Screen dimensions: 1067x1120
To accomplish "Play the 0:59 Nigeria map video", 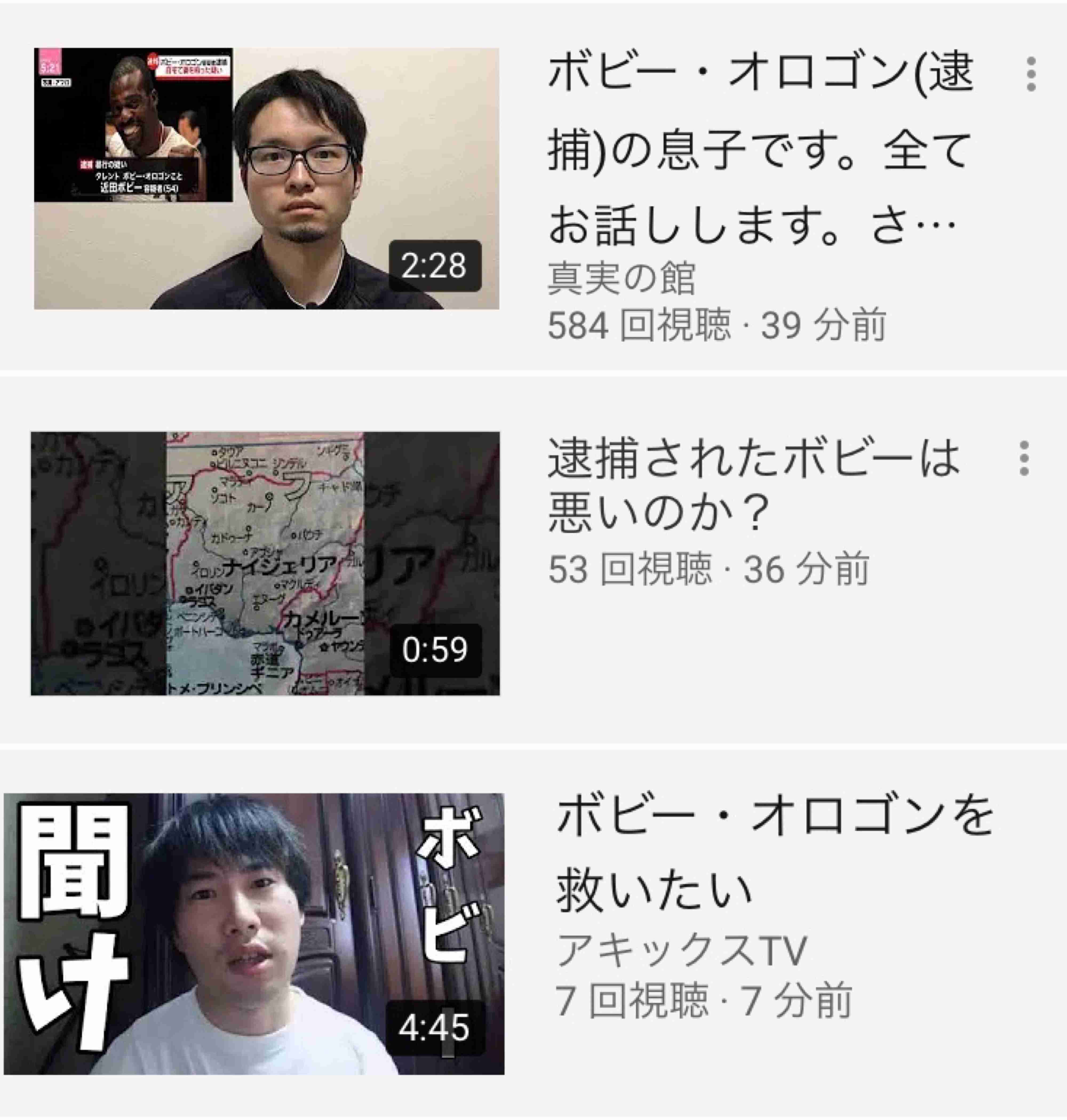I will [265, 563].
